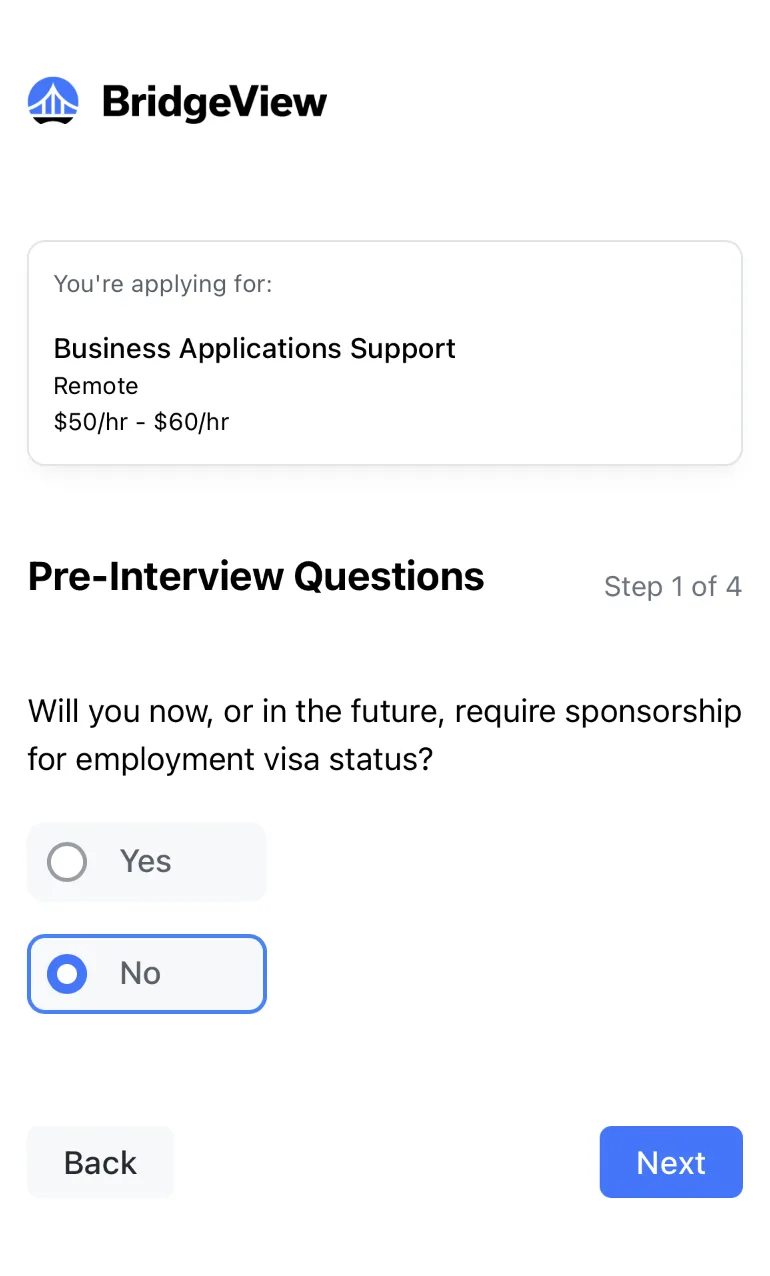
Task: Click the "No" option label text
Action: click(x=139, y=973)
